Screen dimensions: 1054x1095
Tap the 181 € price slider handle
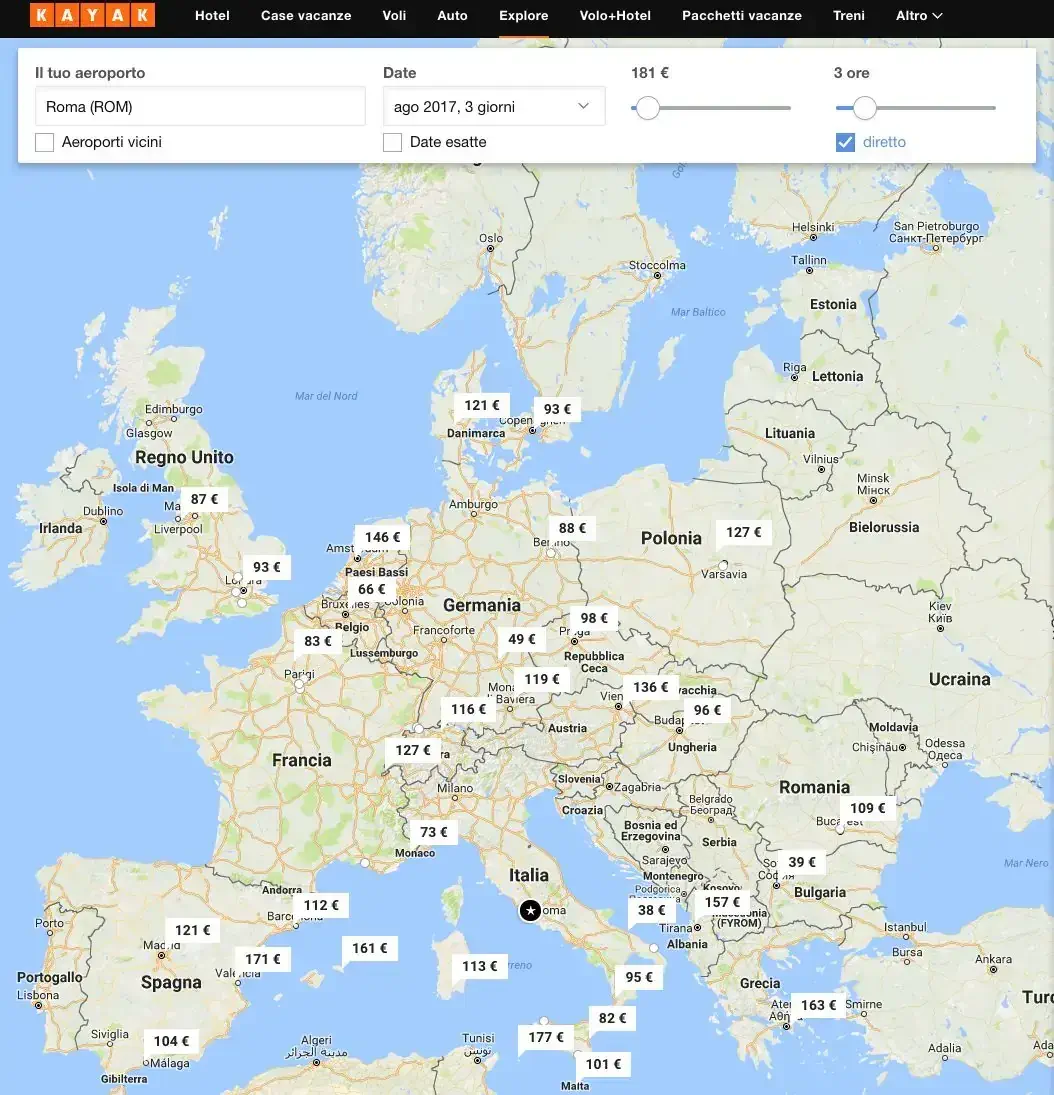(x=648, y=108)
